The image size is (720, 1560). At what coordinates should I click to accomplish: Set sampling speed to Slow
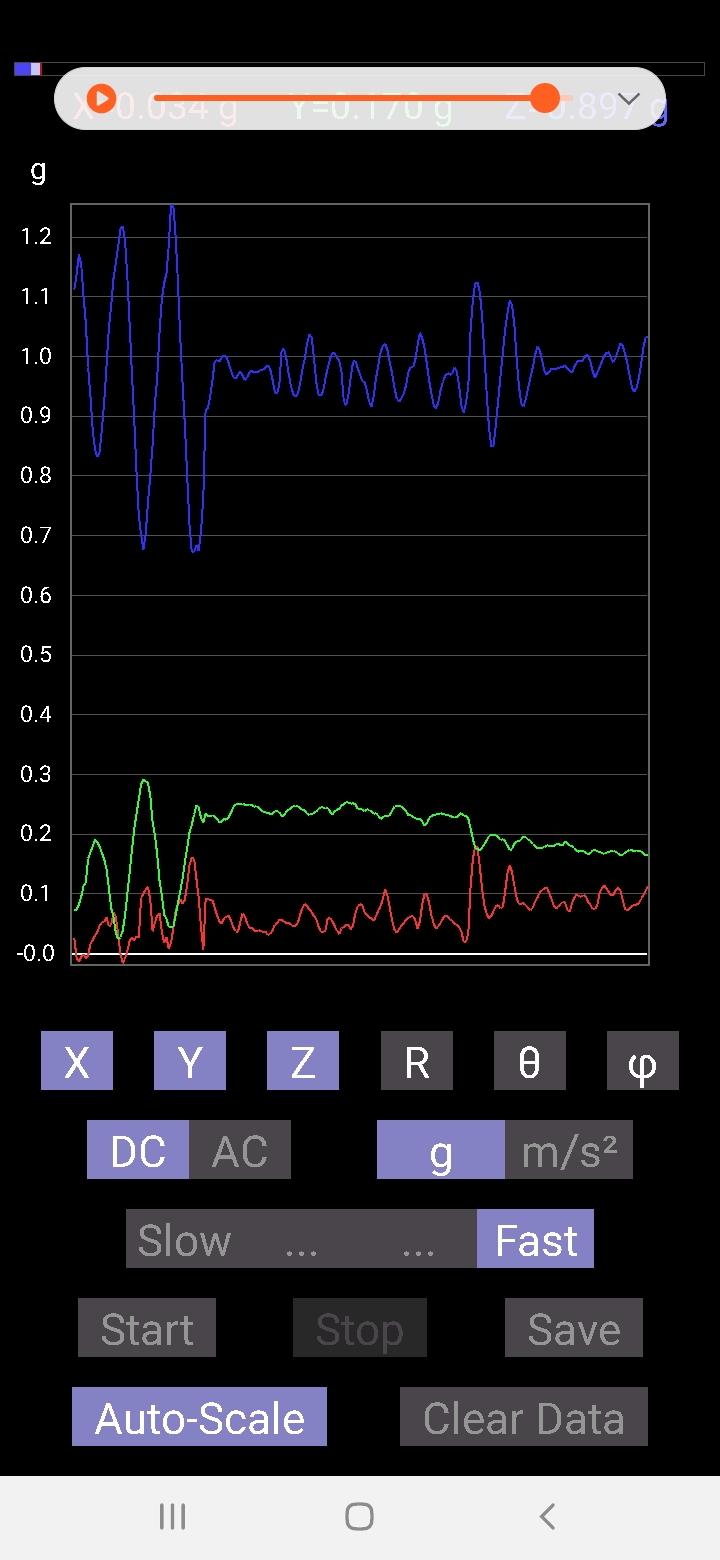[x=185, y=1239]
